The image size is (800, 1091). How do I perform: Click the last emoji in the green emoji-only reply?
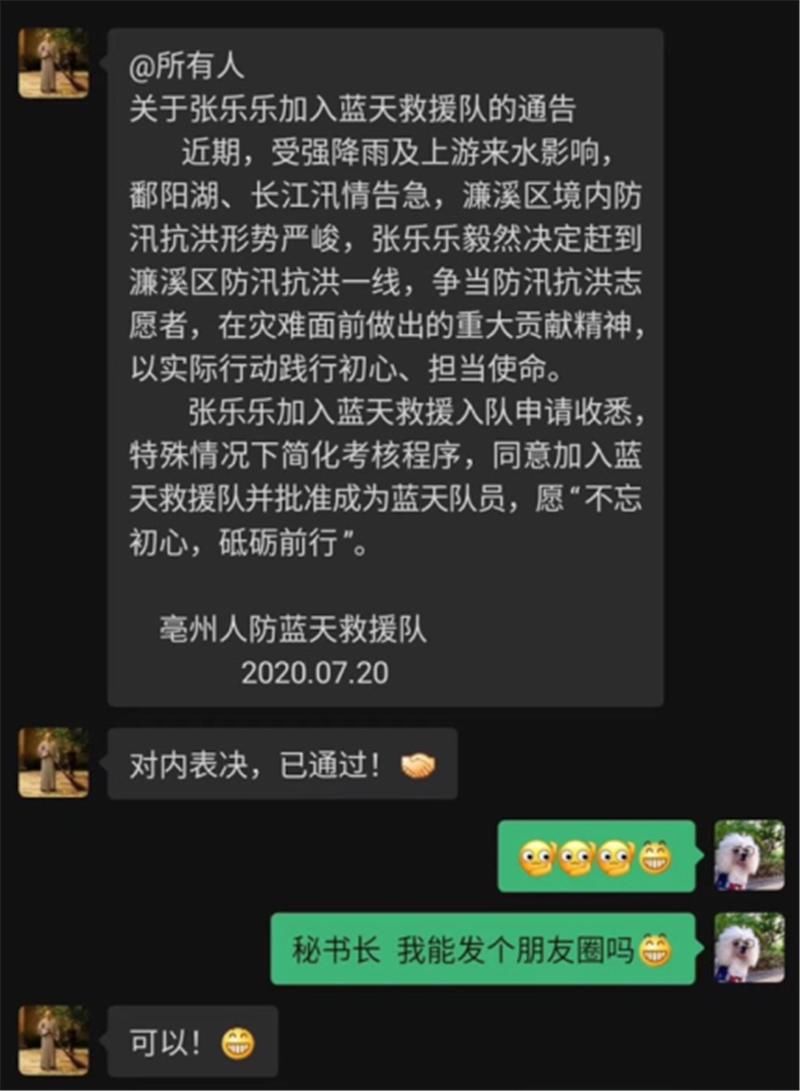pos(656,856)
